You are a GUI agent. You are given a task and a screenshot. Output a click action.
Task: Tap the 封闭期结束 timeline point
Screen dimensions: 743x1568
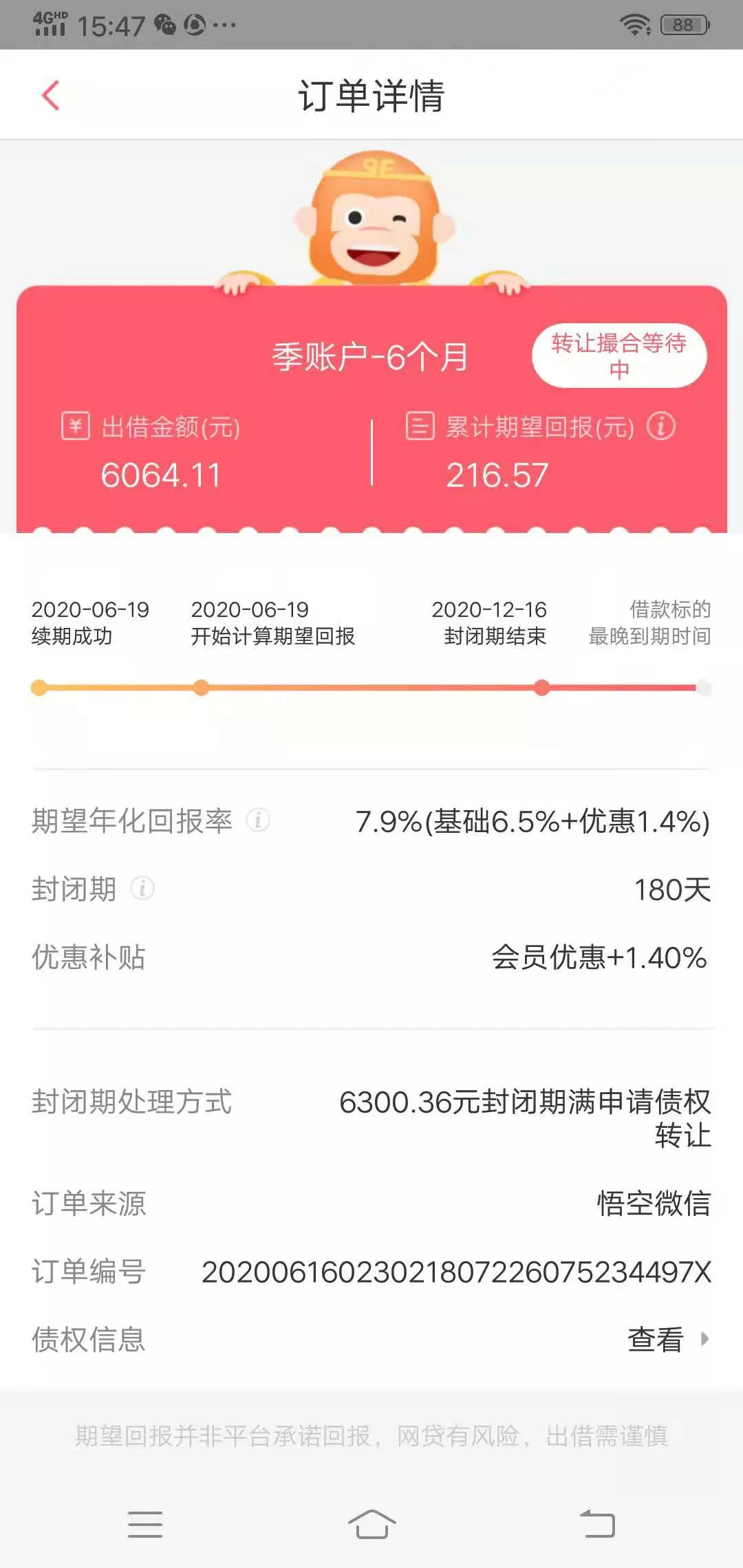541,687
